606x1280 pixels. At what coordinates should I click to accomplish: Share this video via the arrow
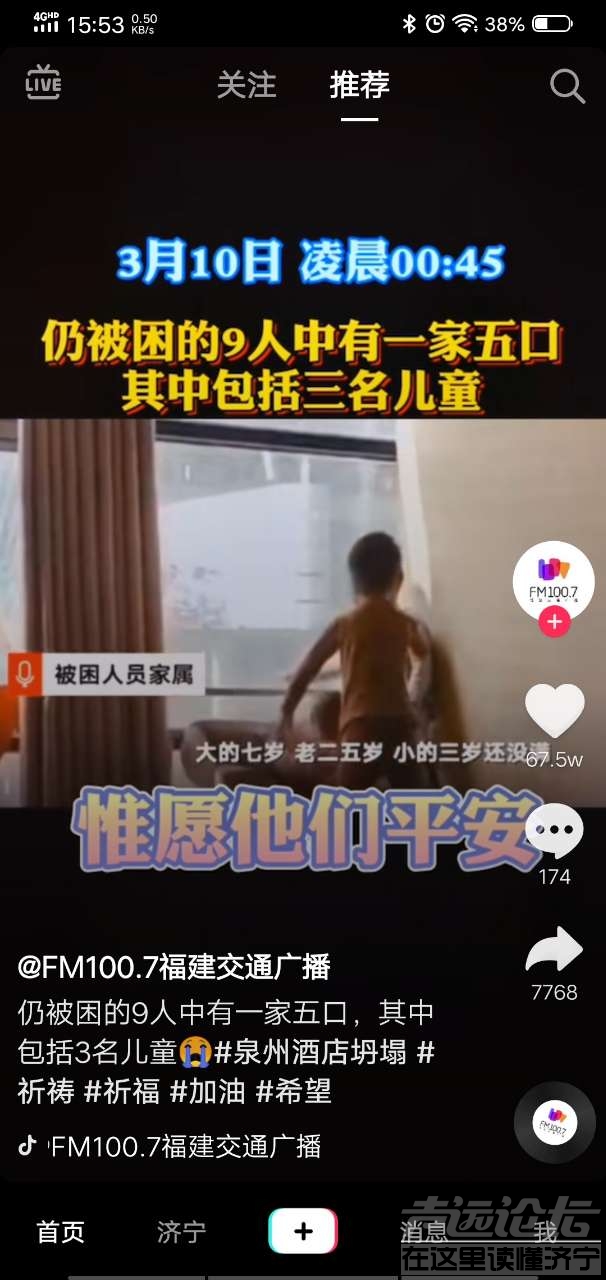(x=554, y=950)
